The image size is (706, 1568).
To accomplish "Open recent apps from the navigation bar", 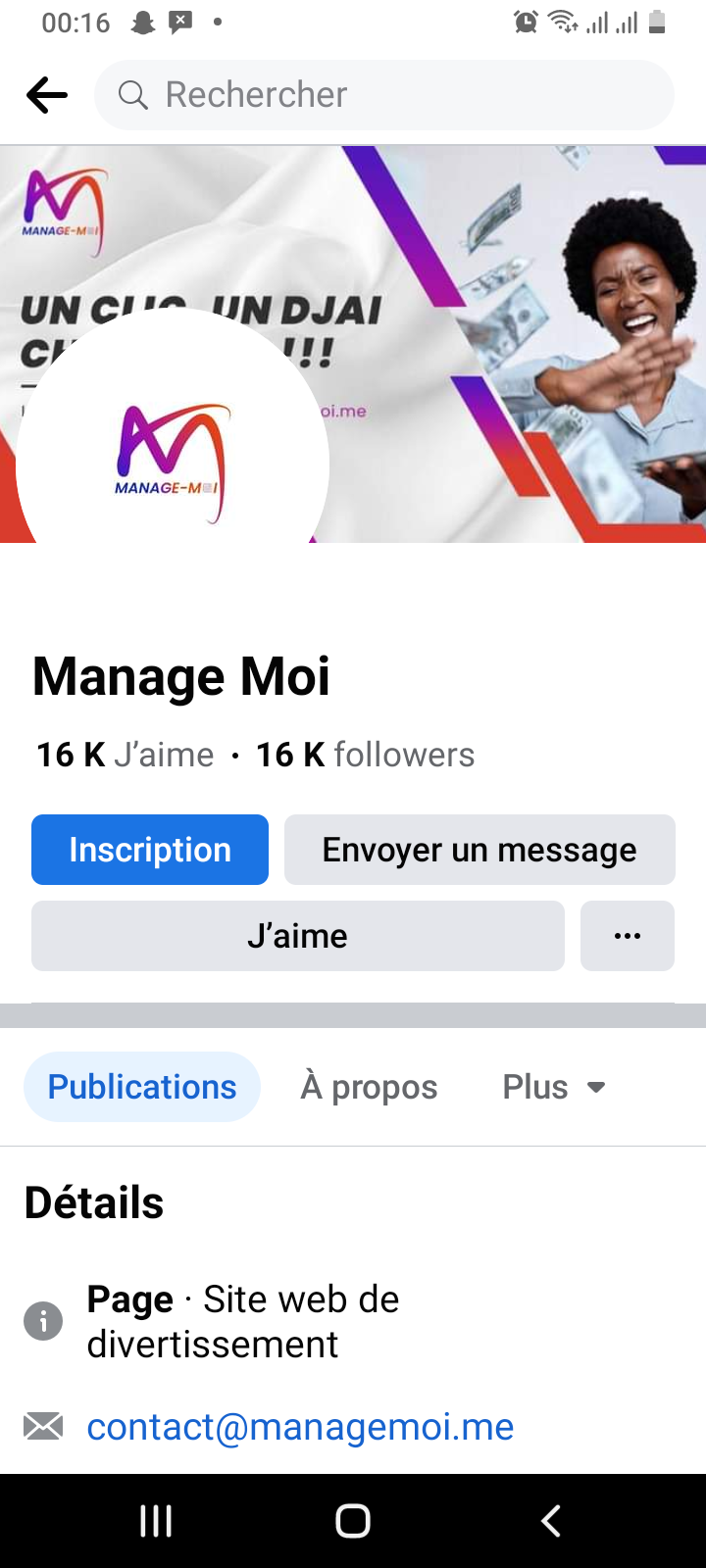I will [156, 1521].
